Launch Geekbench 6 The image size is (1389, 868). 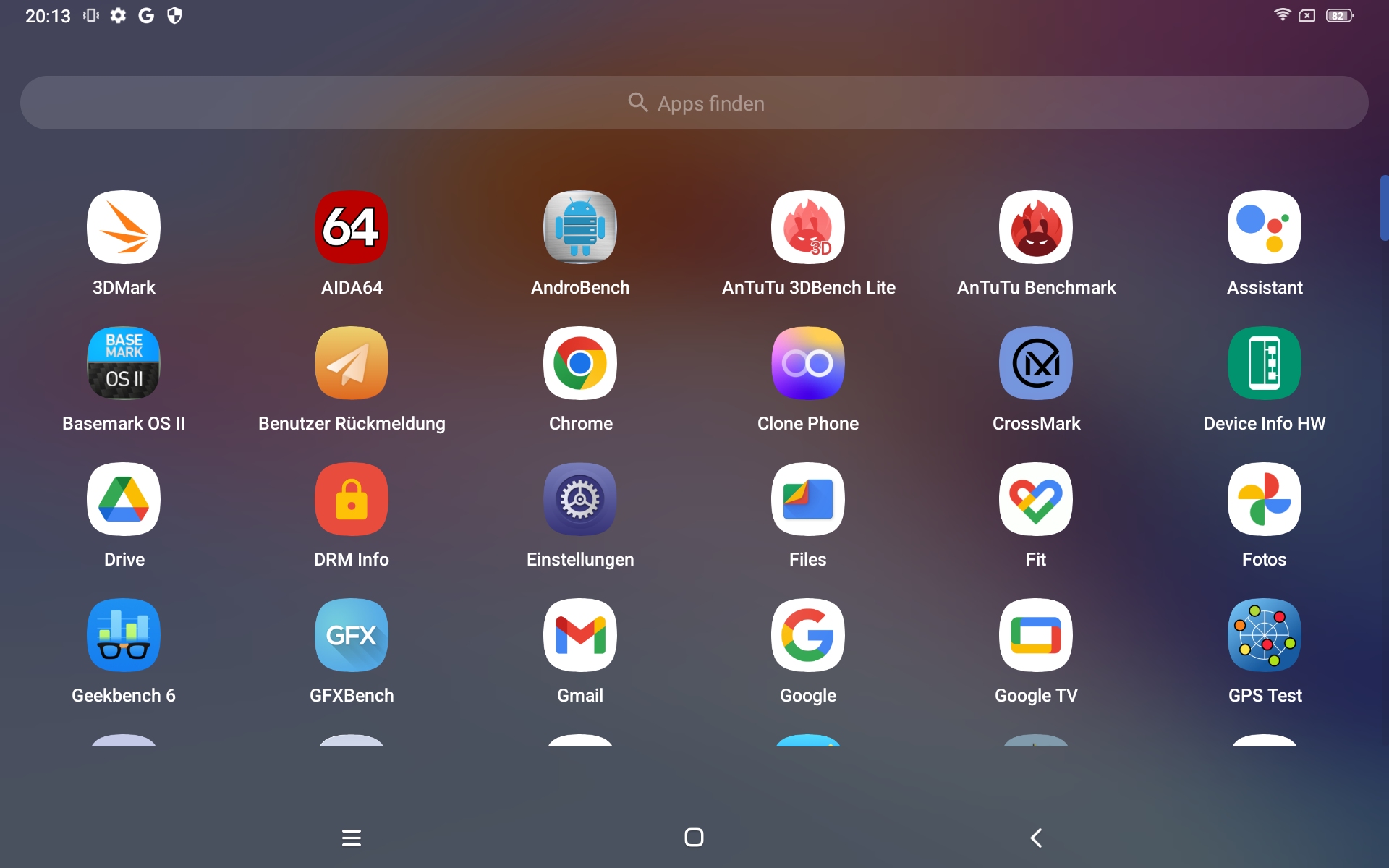[124, 636]
